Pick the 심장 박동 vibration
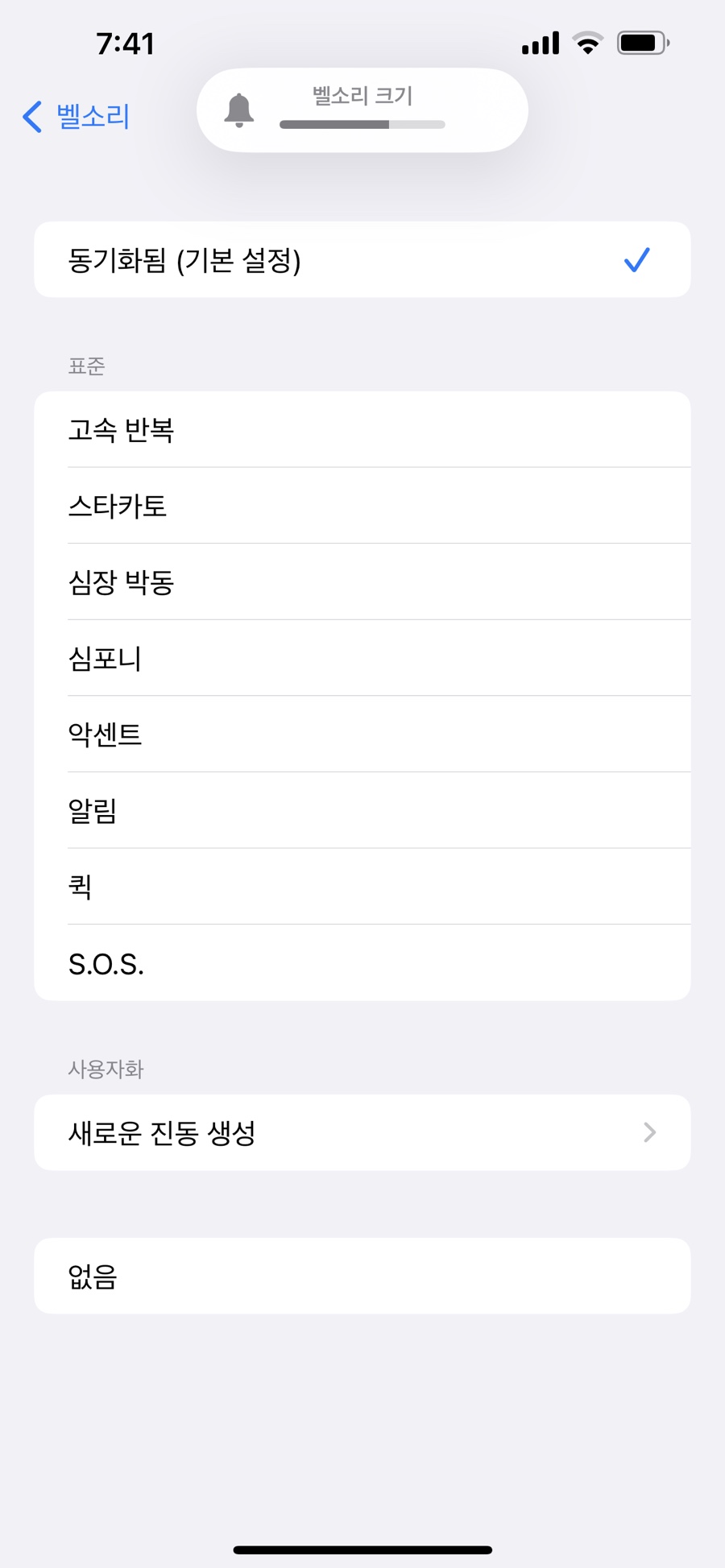Viewport: 725px width, 1568px height. [362, 581]
